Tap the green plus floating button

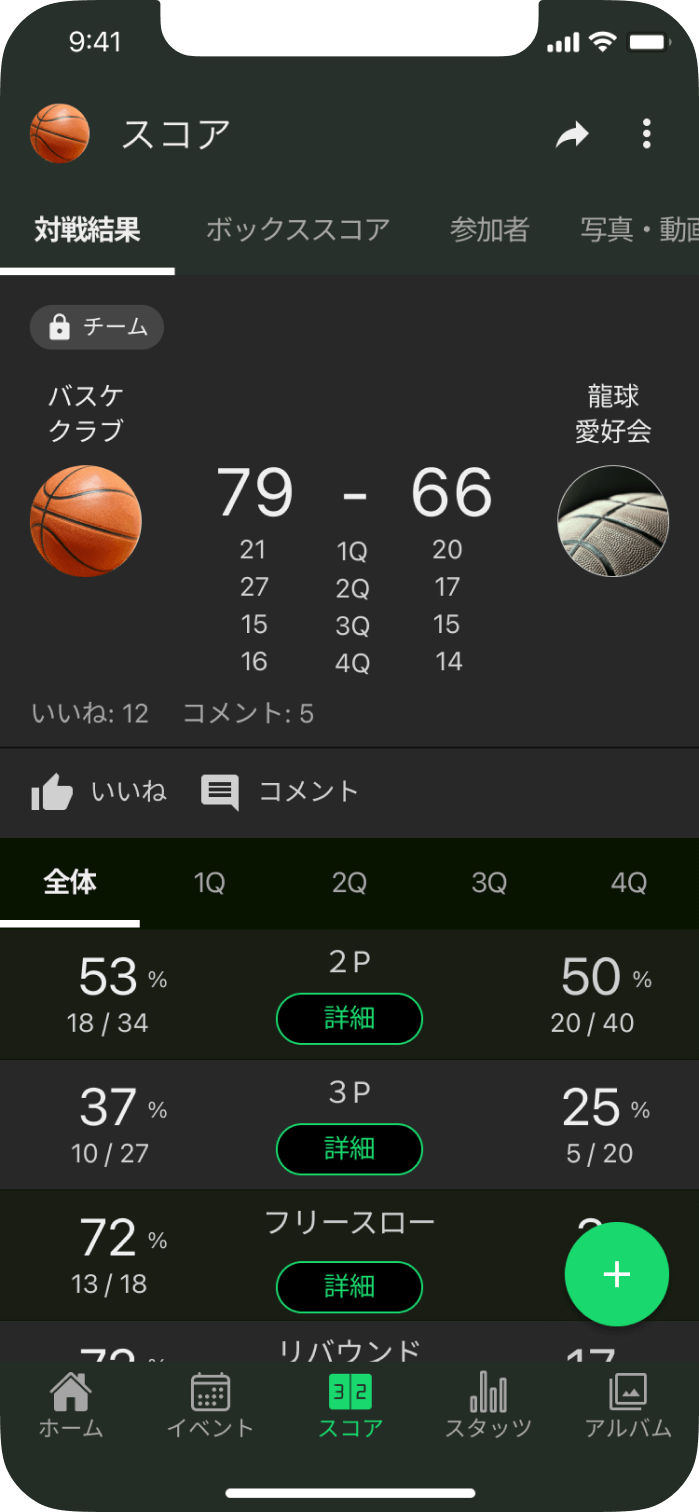pos(616,1274)
